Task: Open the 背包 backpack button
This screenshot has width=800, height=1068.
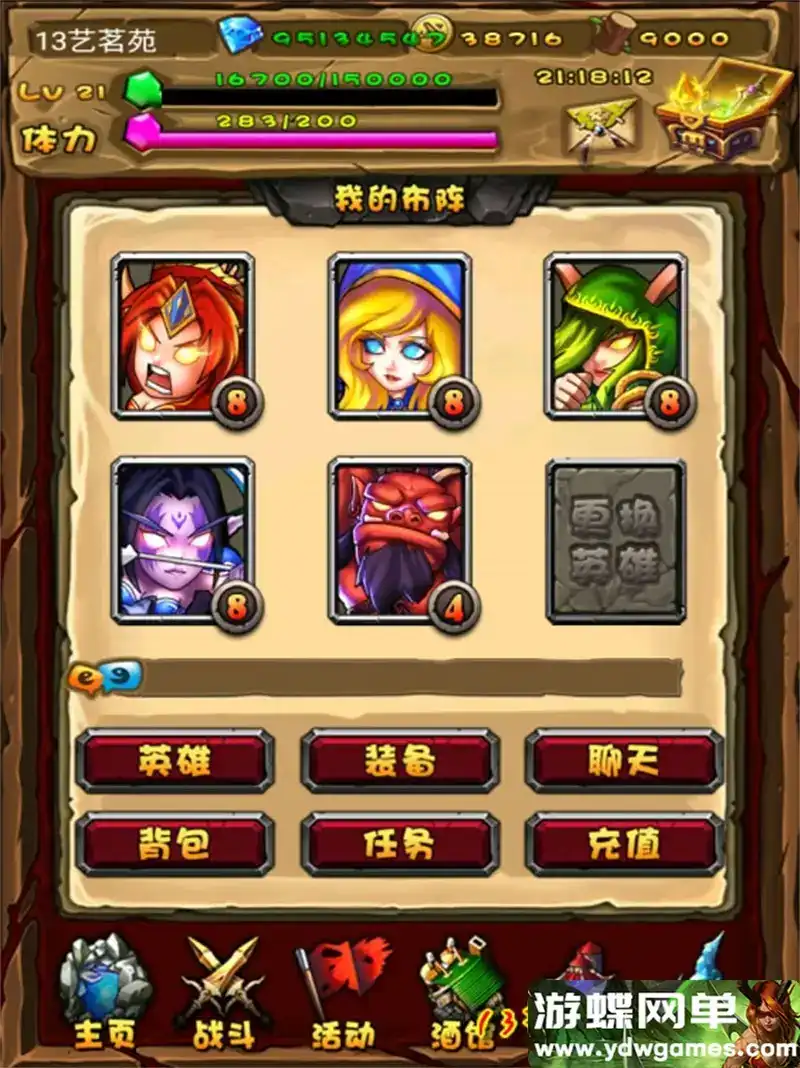Action: coord(175,845)
